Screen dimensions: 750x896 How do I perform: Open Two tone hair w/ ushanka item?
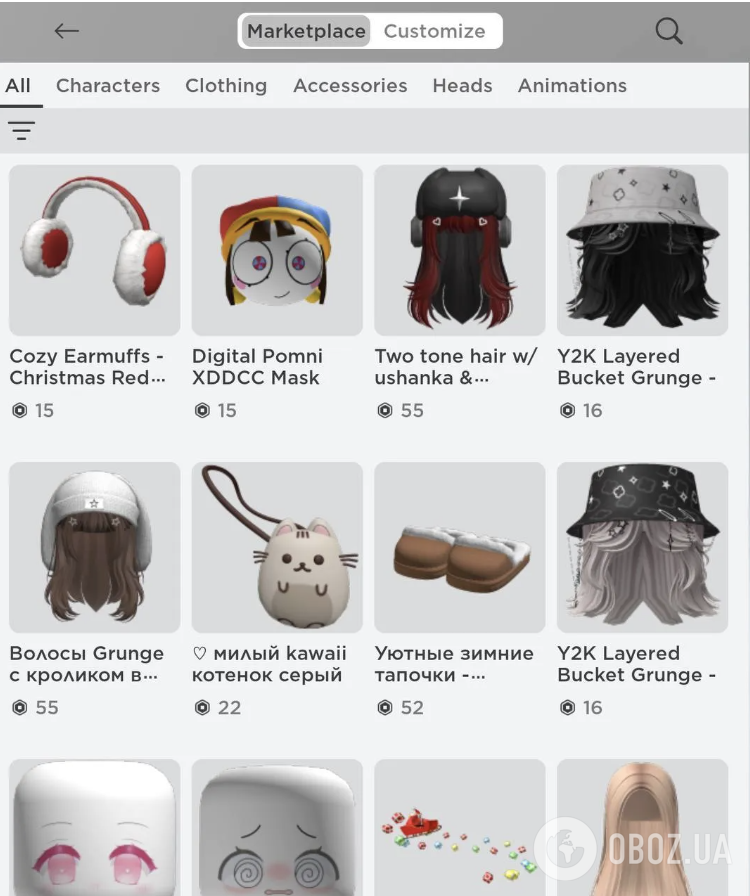[460, 250]
